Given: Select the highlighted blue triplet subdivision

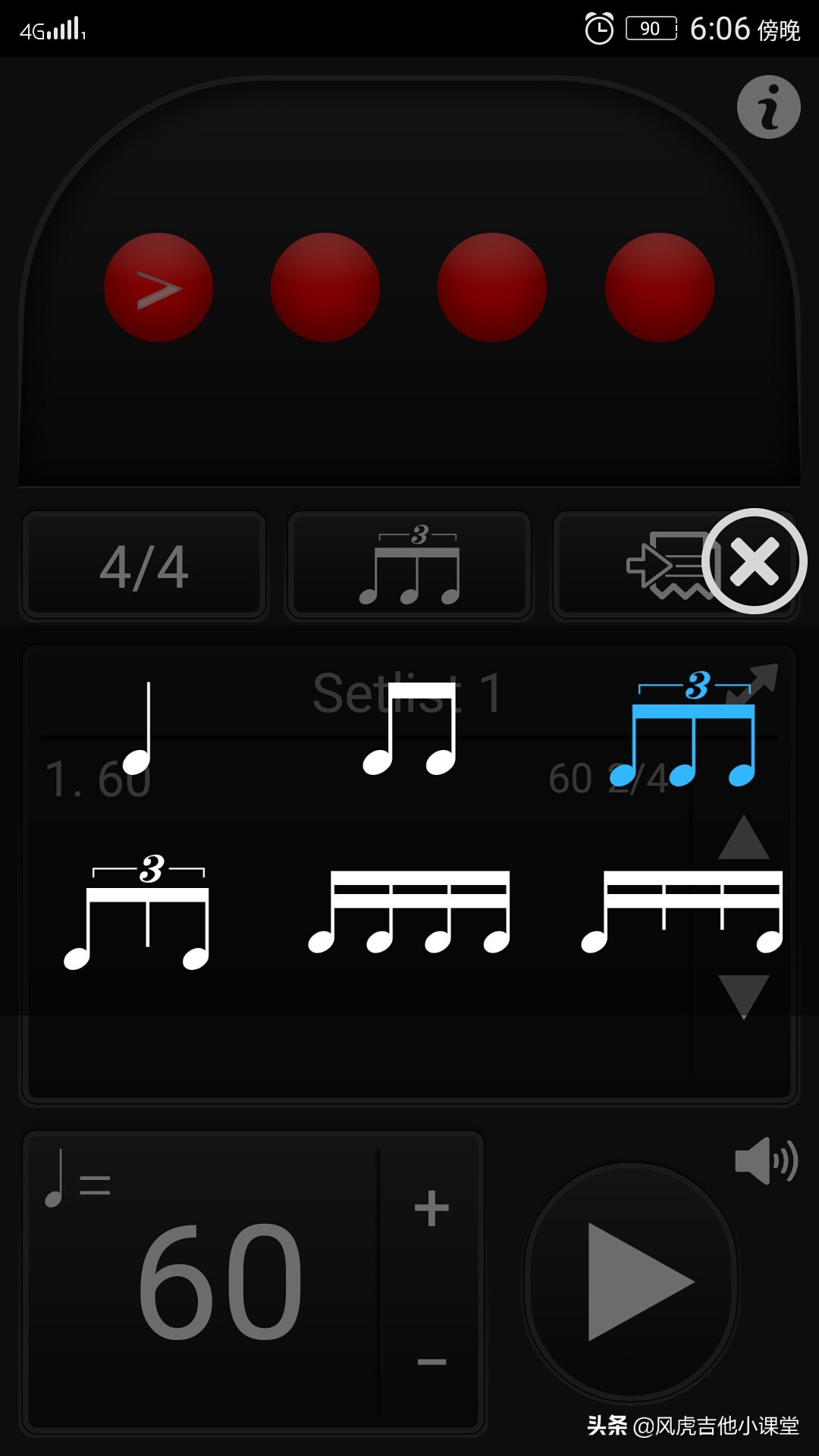Looking at the screenshot, I should (692, 730).
